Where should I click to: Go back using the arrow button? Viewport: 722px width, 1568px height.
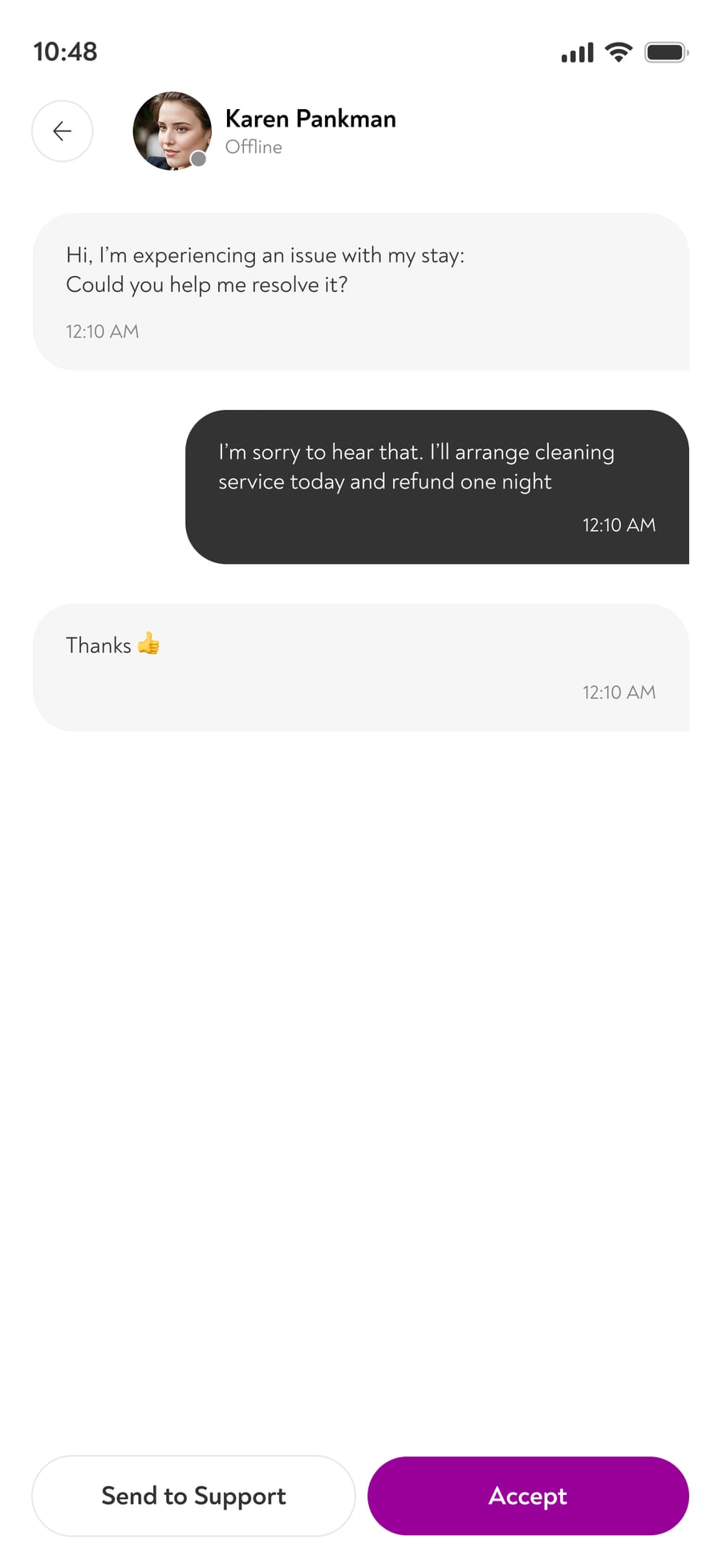(x=62, y=131)
